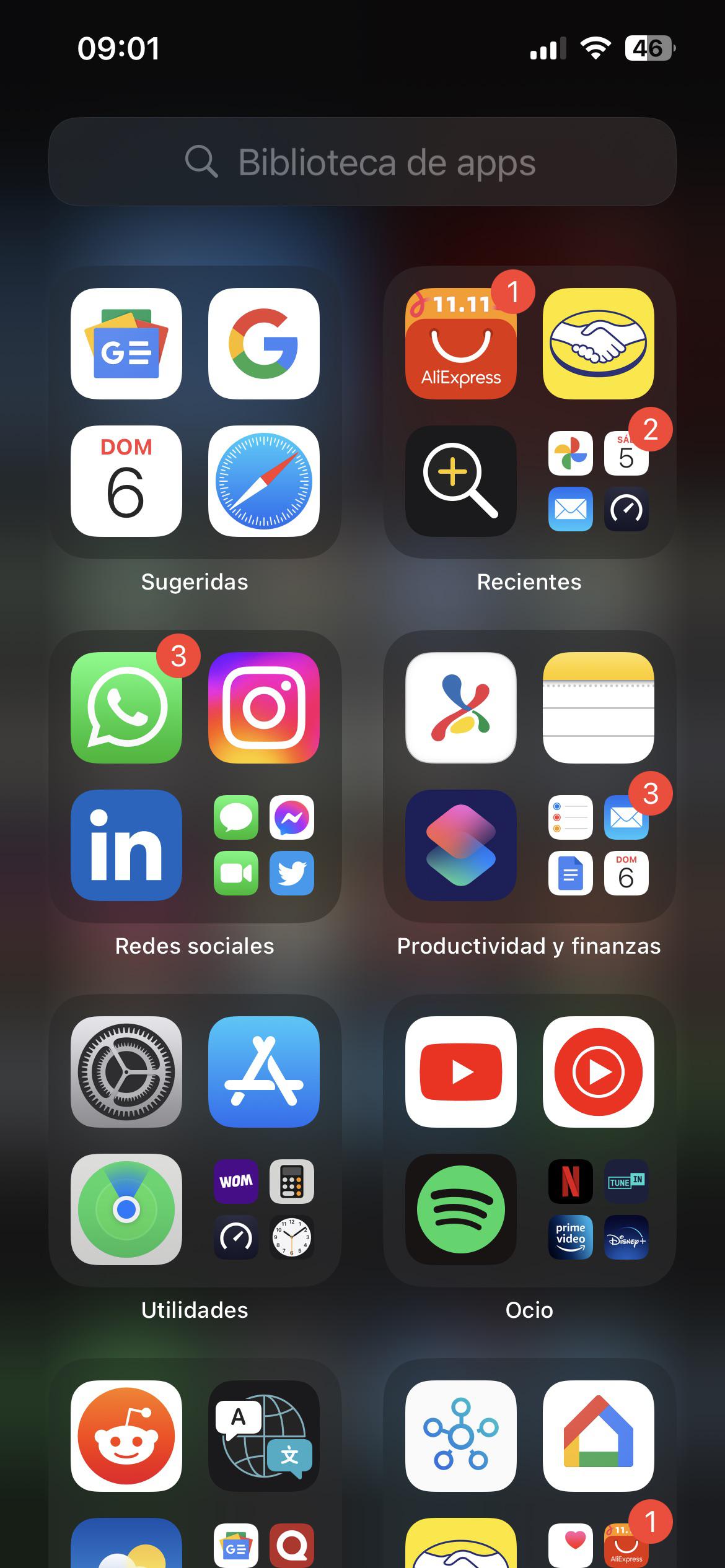Screen dimensions: 725x1568
Task: Launch the Find My app
Action: coord(126,1209)
